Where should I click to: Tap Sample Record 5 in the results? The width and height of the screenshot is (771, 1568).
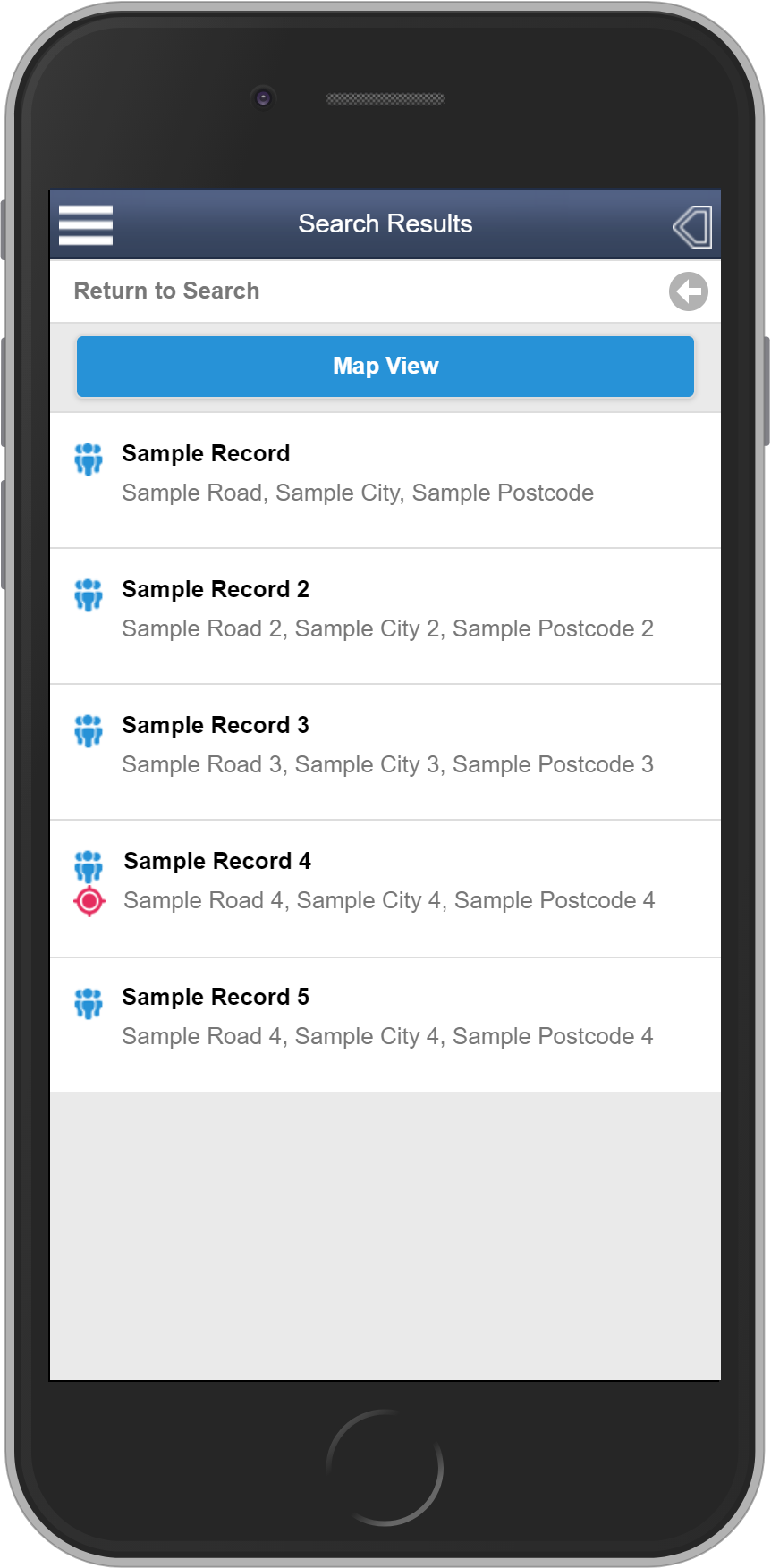[215, 997]
